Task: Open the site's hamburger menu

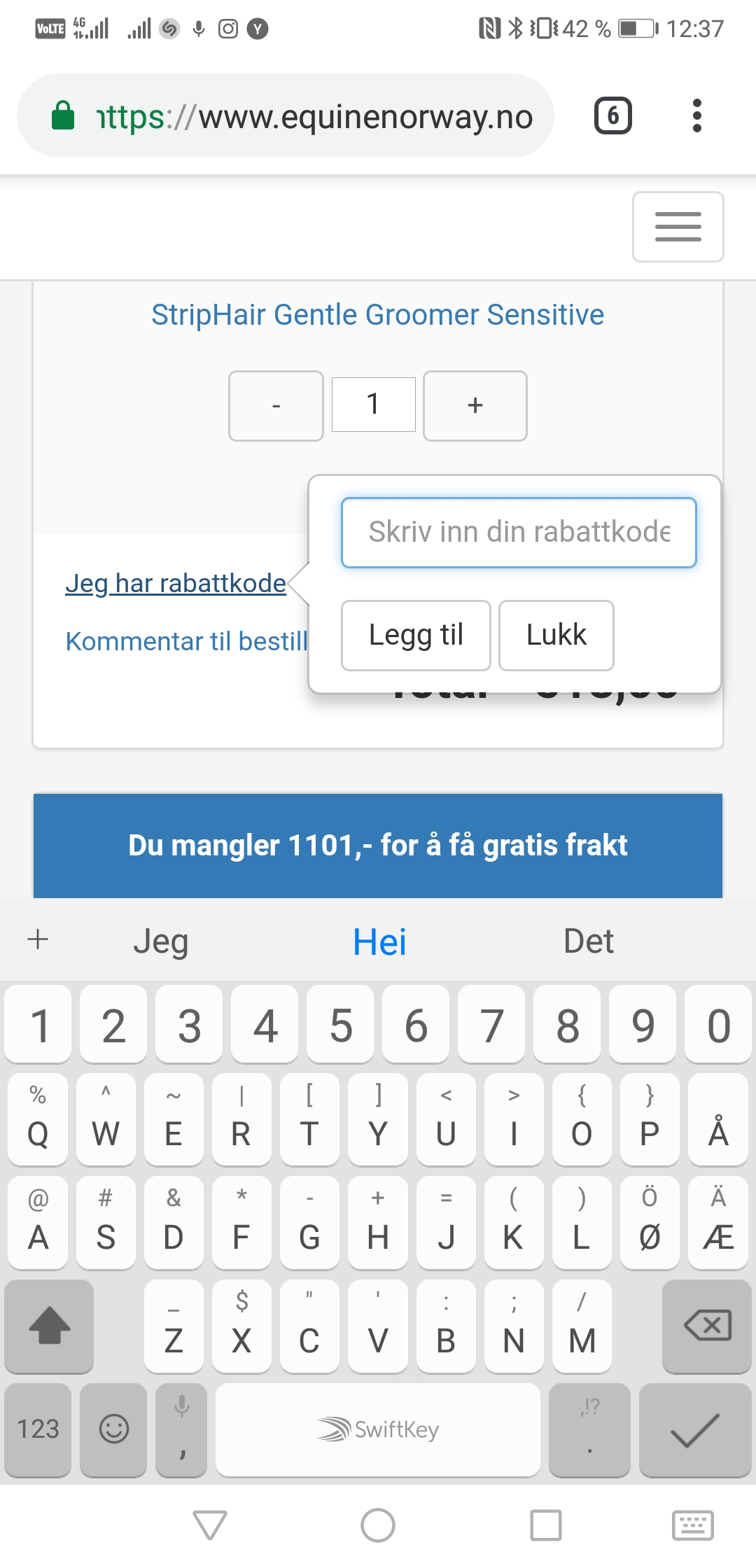Action: (x=678, y=227)
